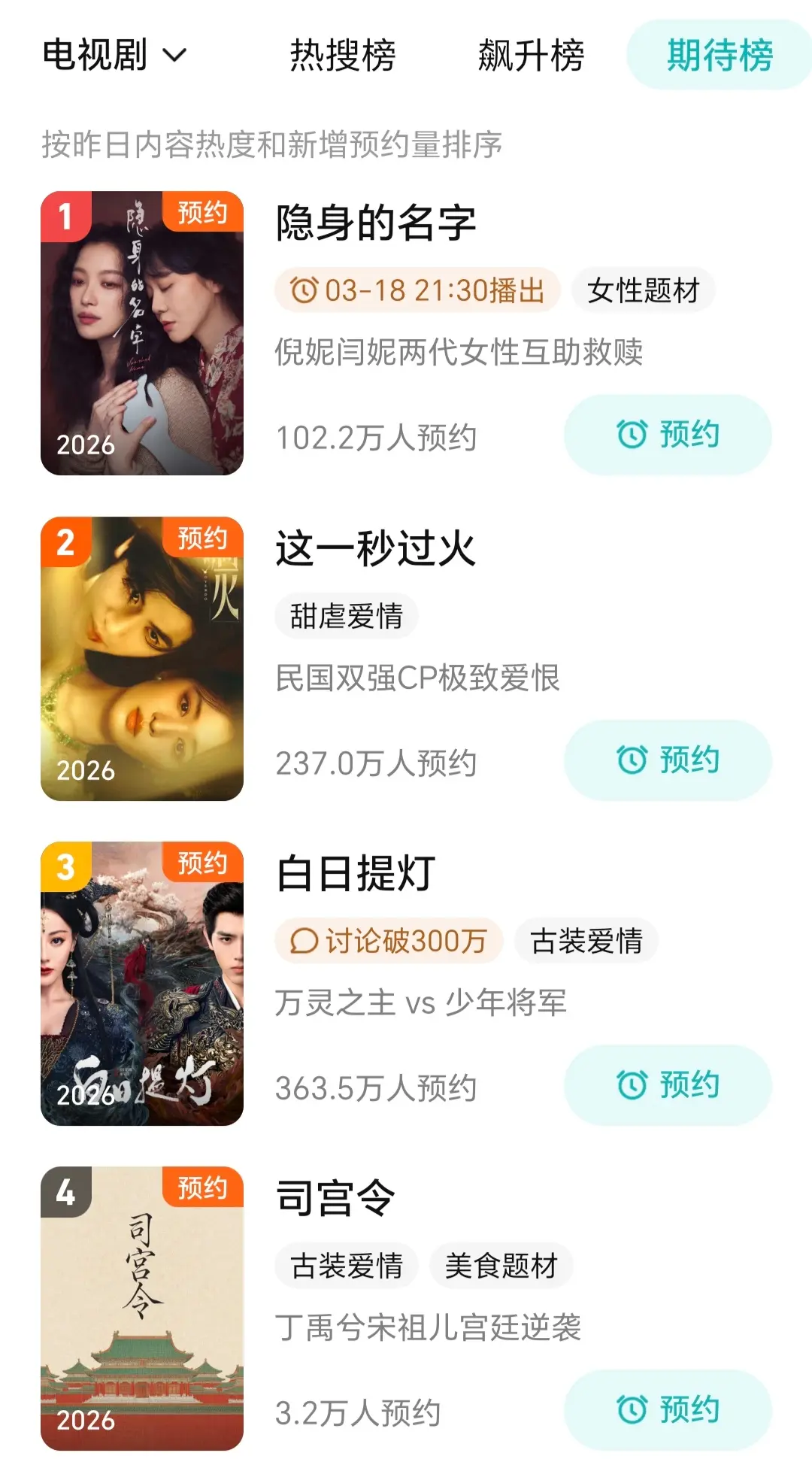Tap the alarm icon inside 司宫令's 预约 button
Viewport: 812px width, 1465px height.
coord(632,1411)
